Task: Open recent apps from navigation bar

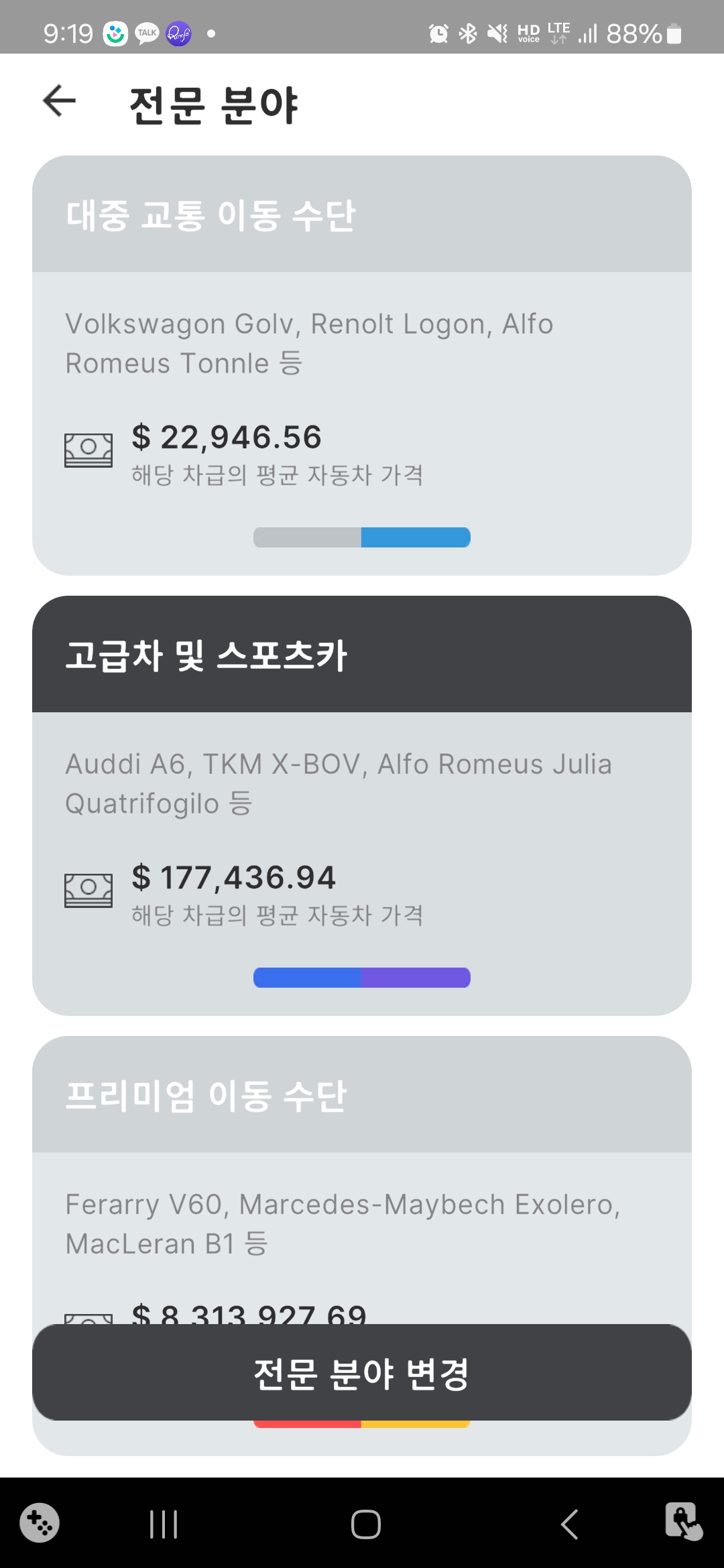Action: click(164, 1524)
